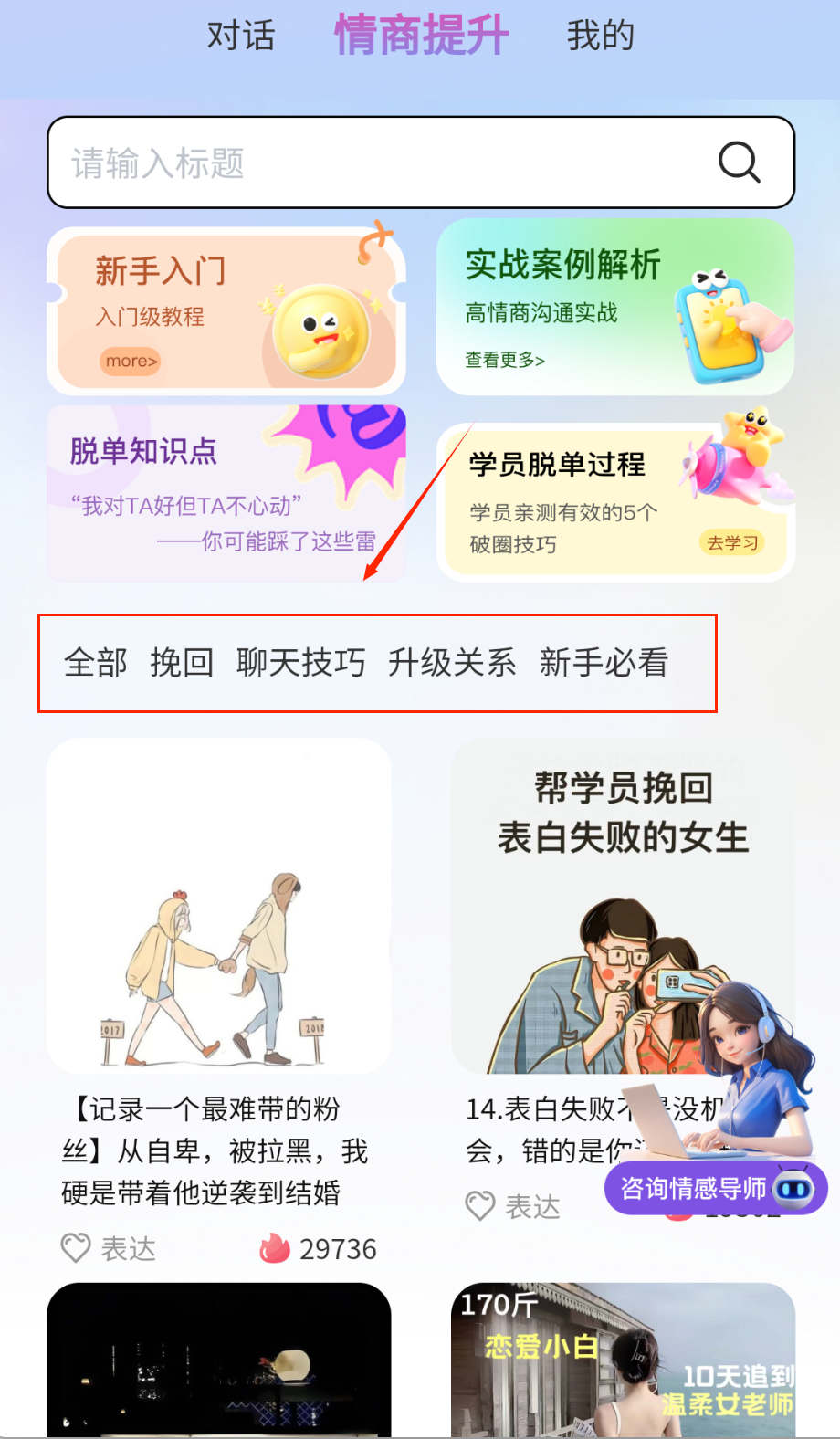Switch to the 聊天技巧 category
The width and height of the screenshot is (840, 1439).
(300, 663)
